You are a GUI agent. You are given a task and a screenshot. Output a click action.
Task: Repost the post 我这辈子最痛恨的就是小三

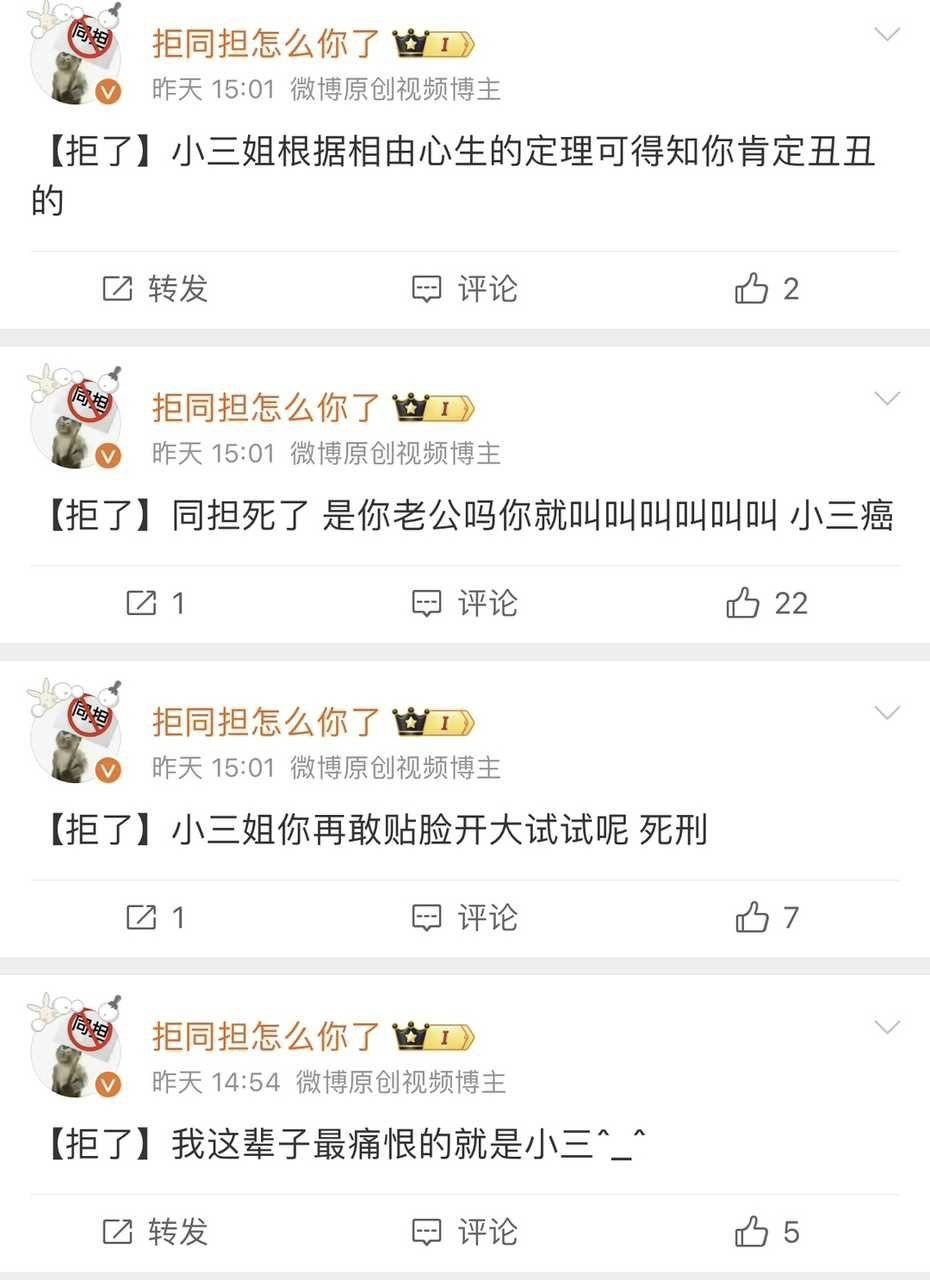click(156, 1232)
